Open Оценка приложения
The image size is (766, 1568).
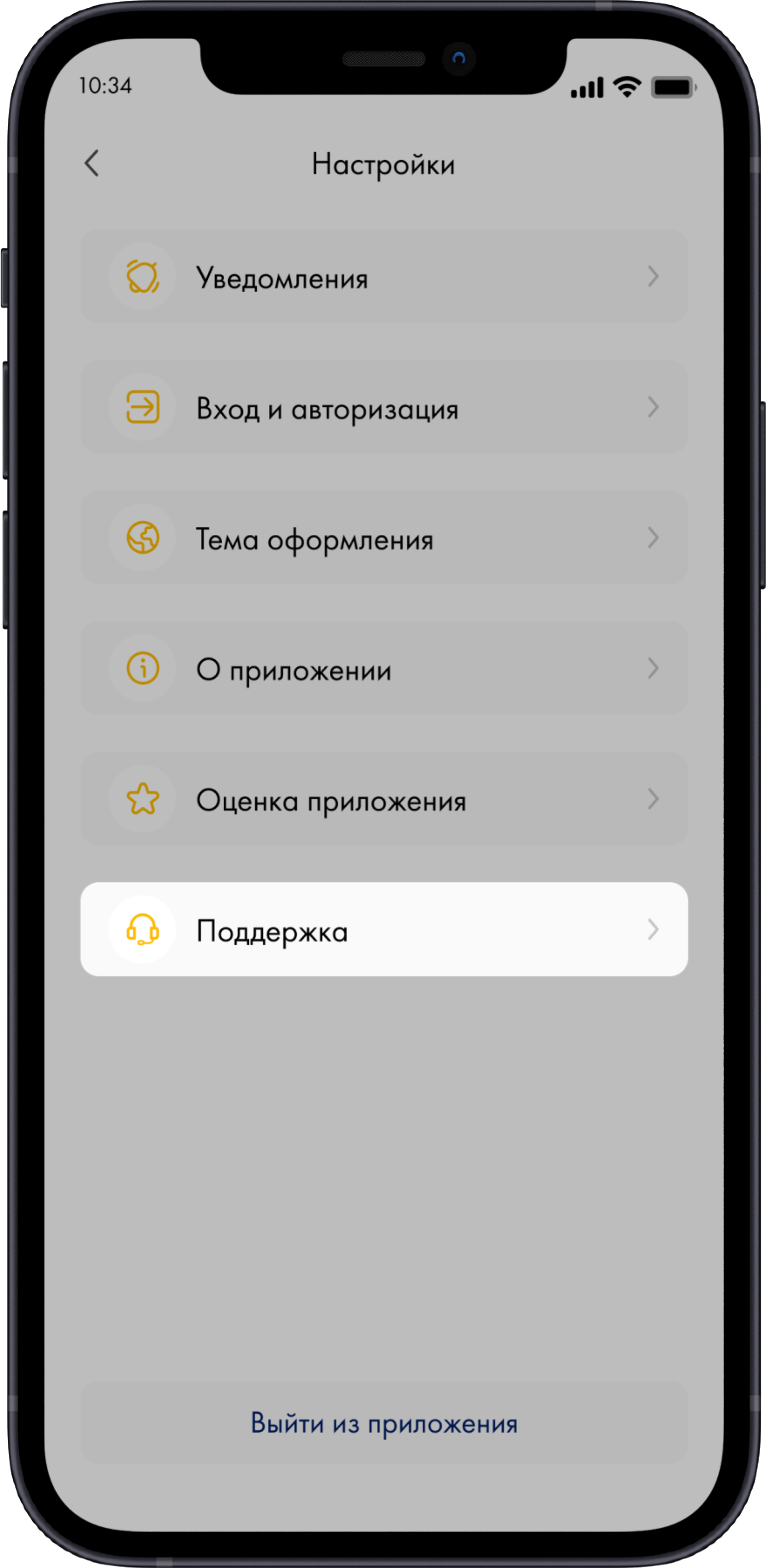(x=383, y=799)
